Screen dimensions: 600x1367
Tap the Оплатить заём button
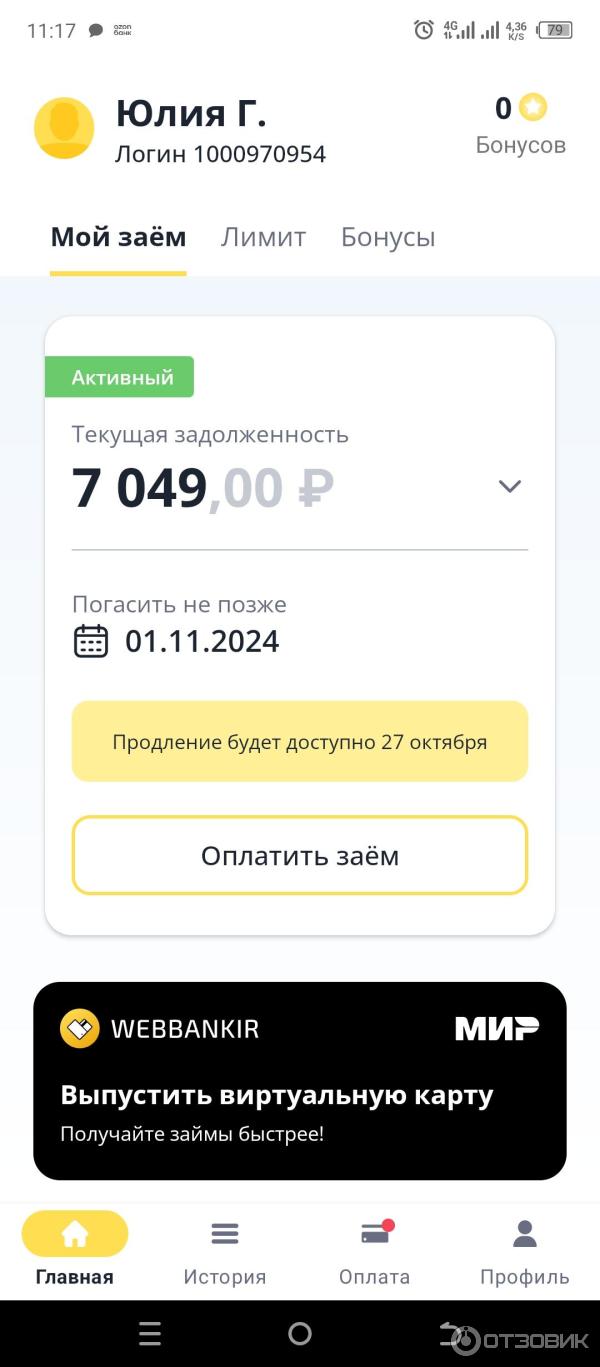point(300,856)
